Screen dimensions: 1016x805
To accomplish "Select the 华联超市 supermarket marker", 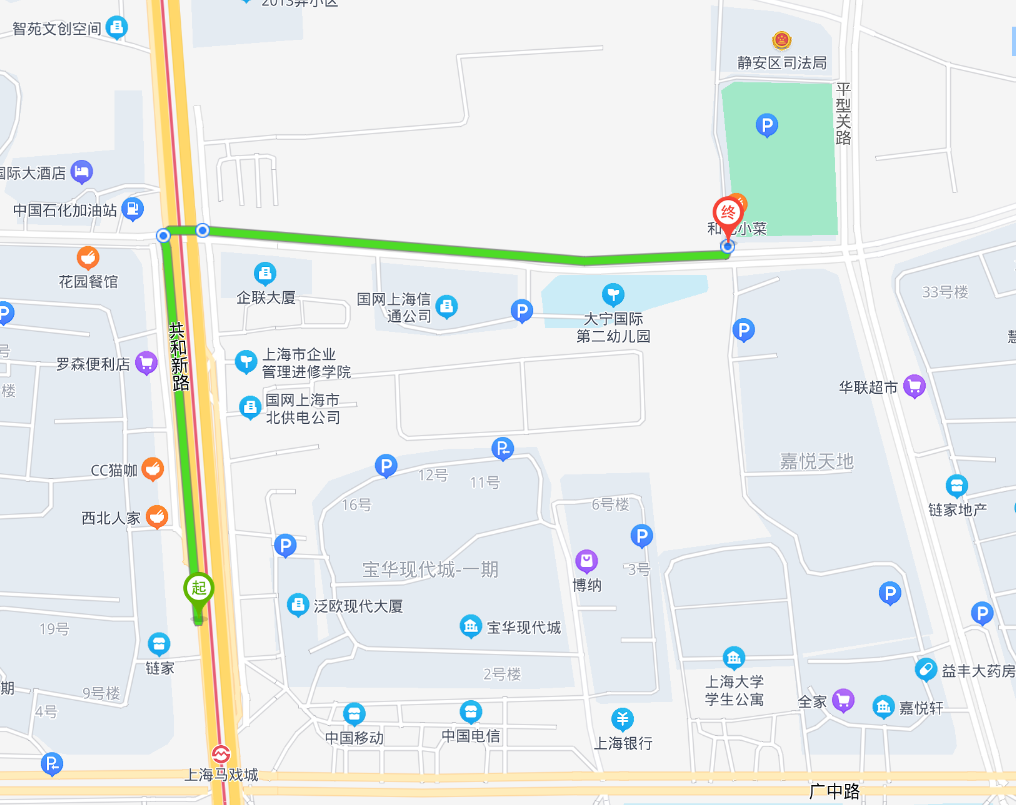I will point(913,386).
